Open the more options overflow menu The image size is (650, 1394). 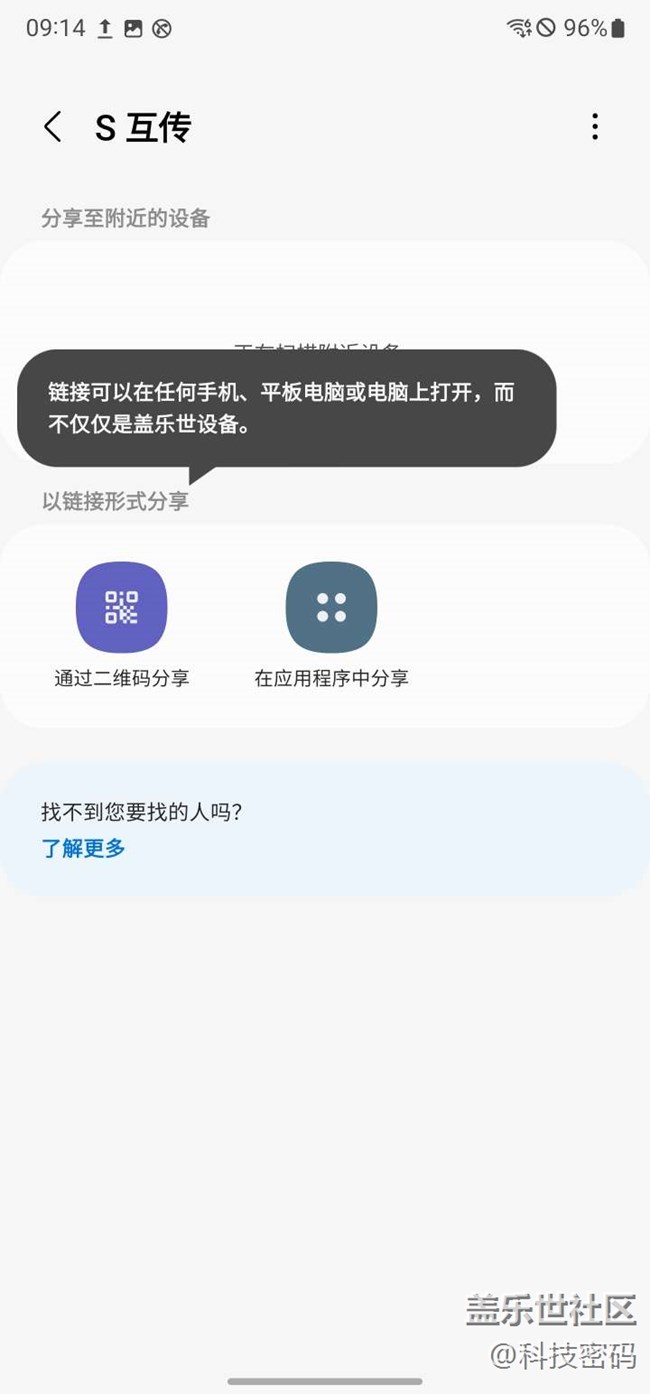(595, 127)
